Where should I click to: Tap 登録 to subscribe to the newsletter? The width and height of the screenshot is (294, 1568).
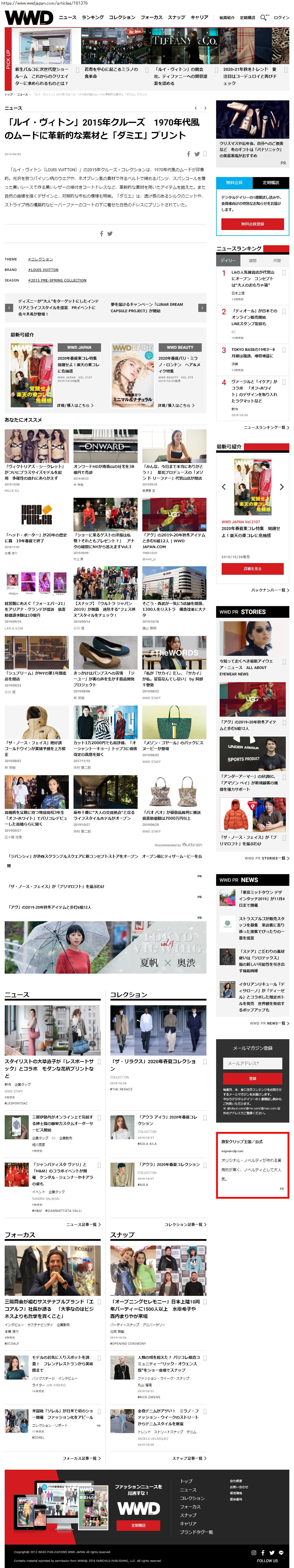click(x=252, y=1078)
